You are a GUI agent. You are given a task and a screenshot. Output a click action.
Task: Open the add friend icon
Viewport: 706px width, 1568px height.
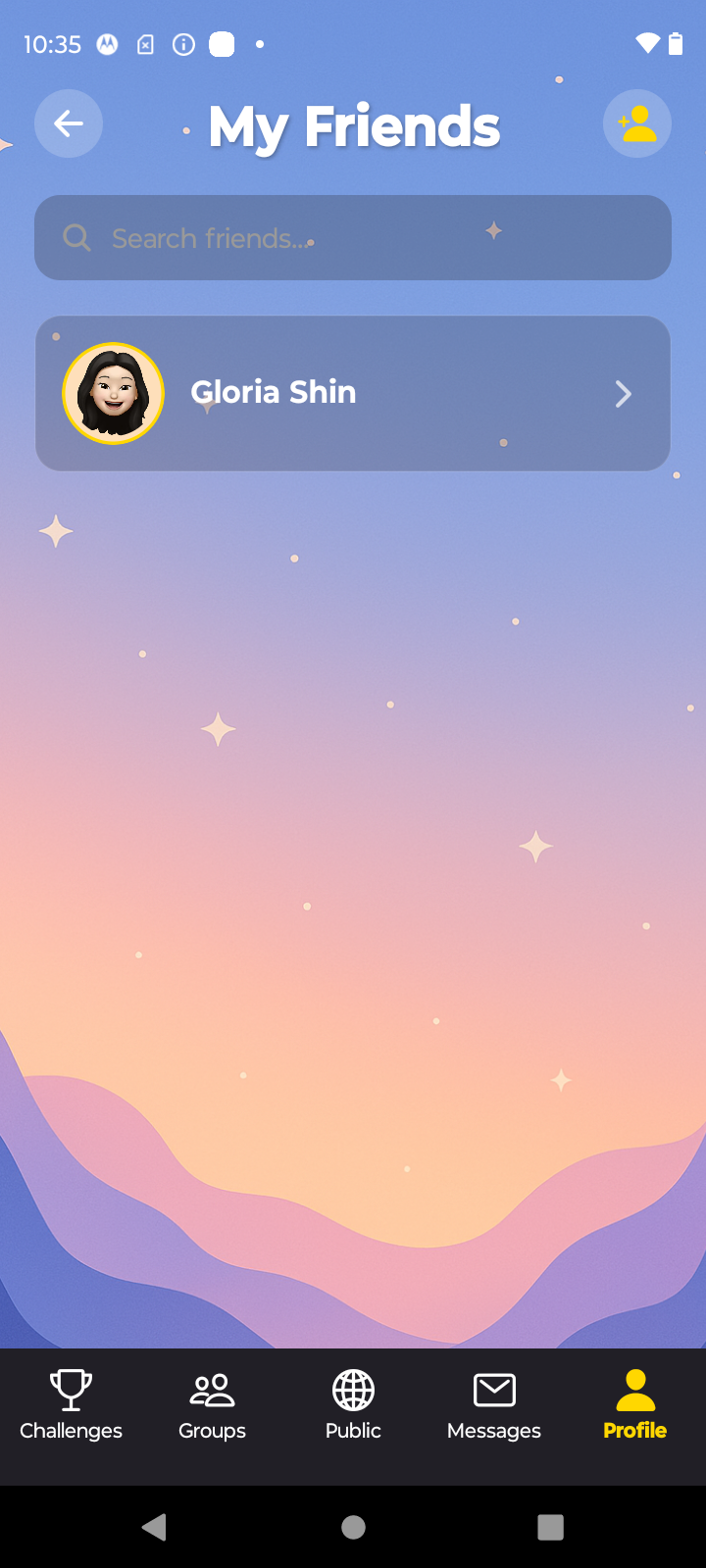(x=636, y=122)
